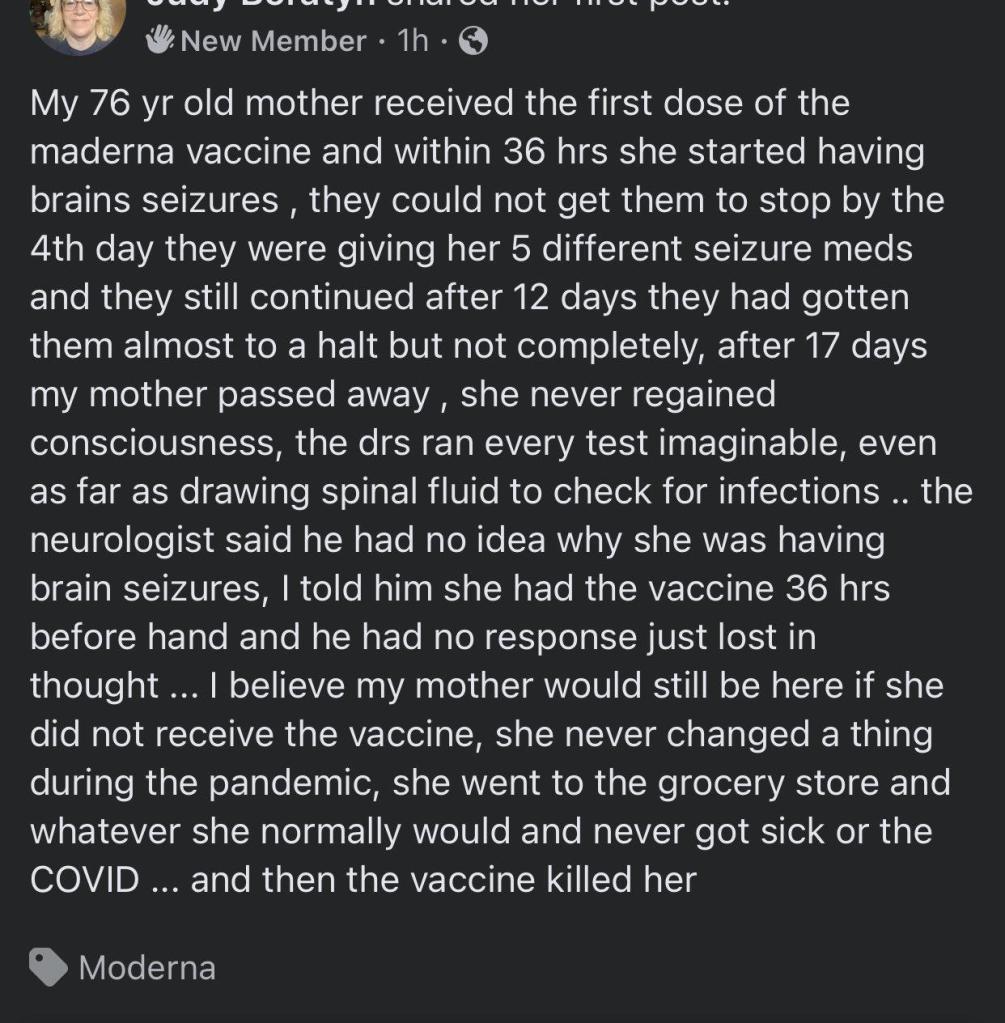This screenshot has height=1023, width=1005.
Task: Open the post author's profile picture
Action: (80, 20)
